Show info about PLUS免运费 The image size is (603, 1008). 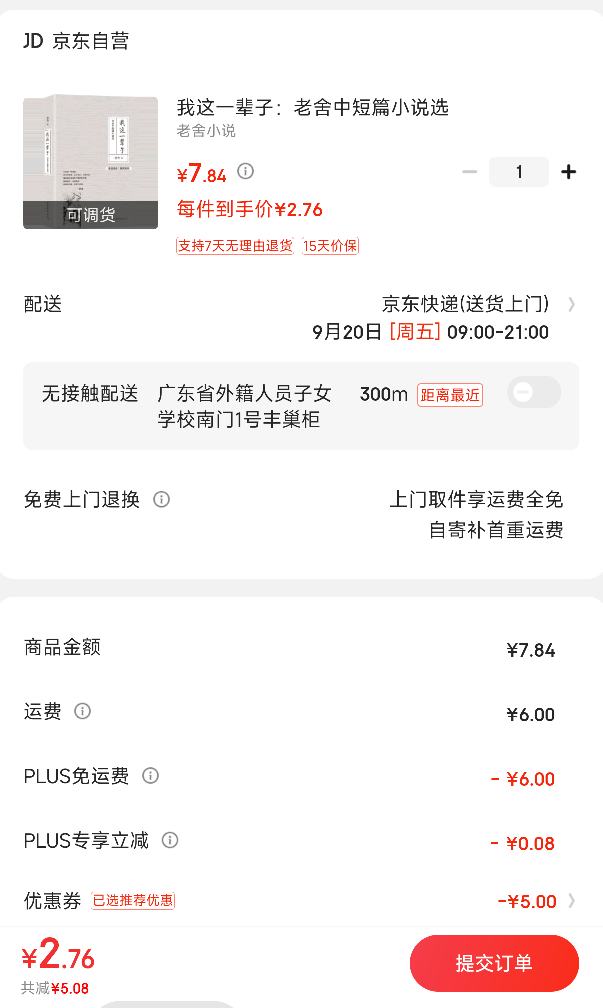pos(150,775)
